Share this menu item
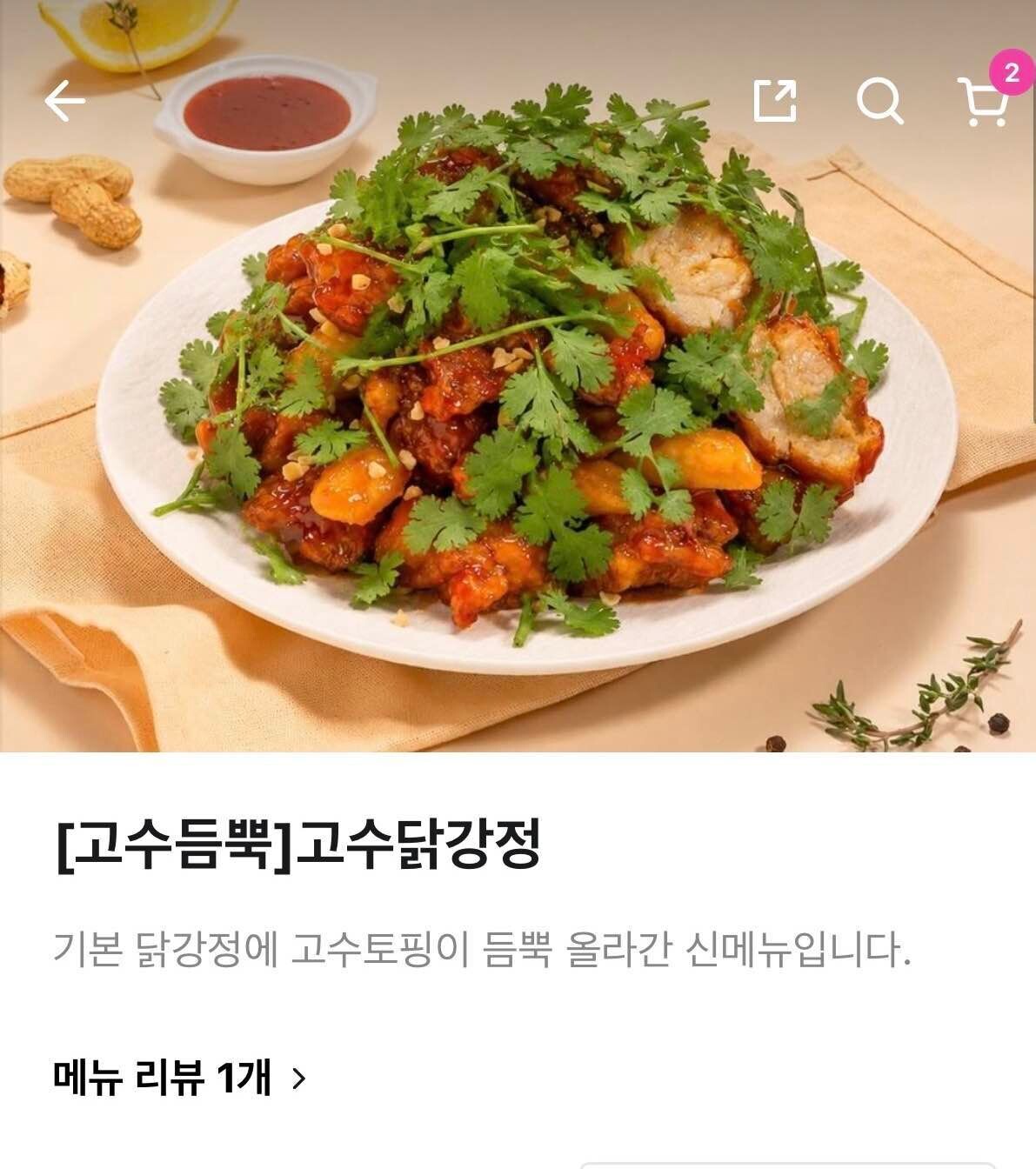This screenshot has height=1169, width=1036. click(774, 100)
